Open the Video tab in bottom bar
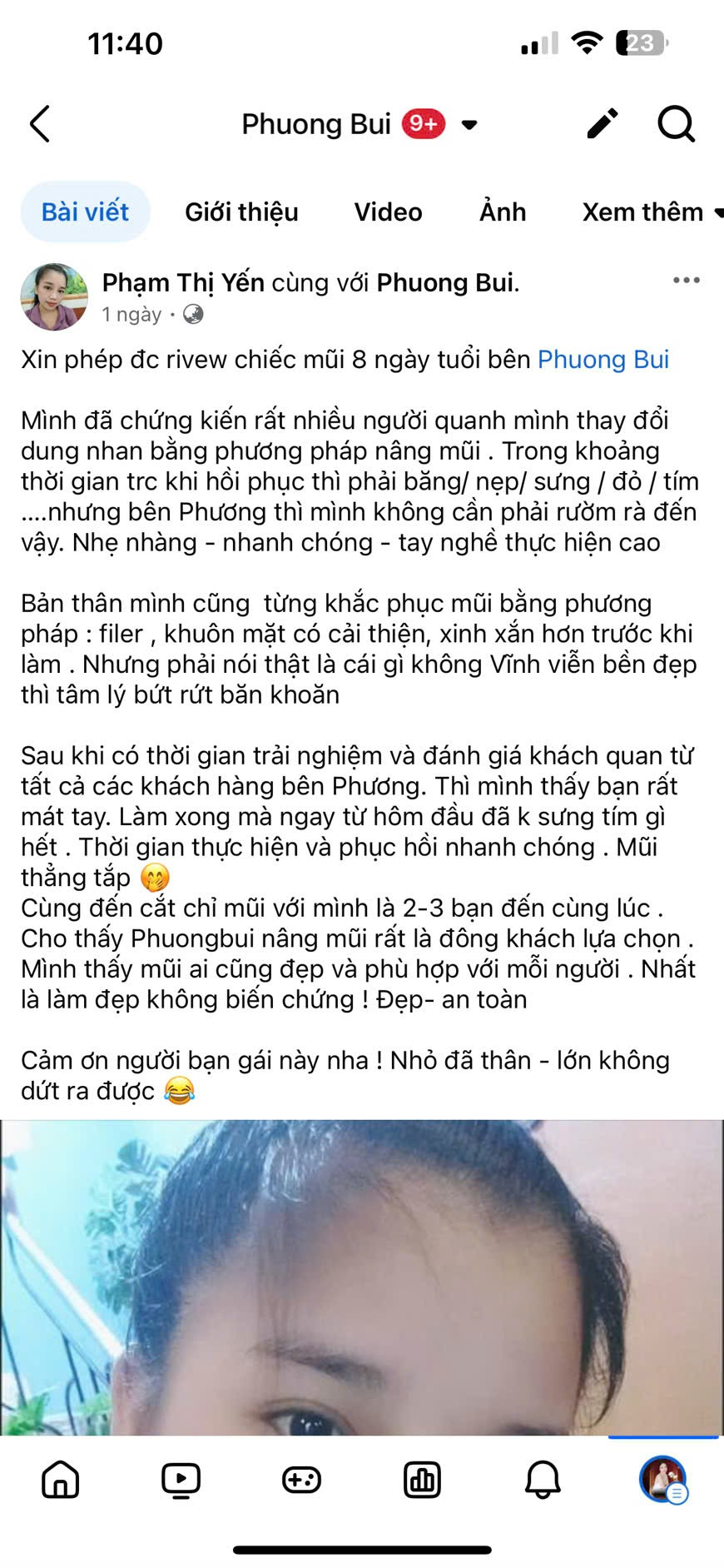The height and width of the screenshot is (1568, 724). 181,1480
